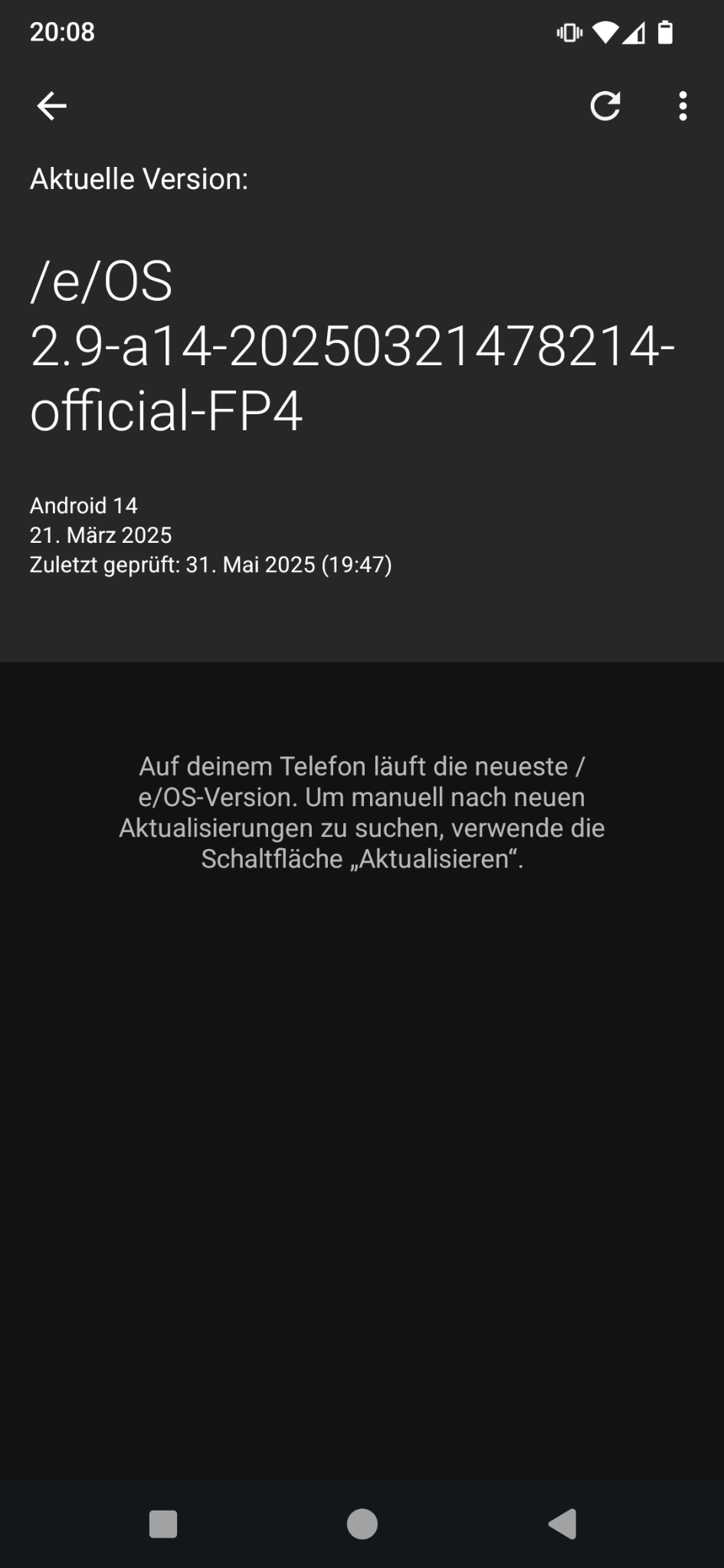724x1568 pixels.
Task: Open recent apps via square button
Action: [163, 1524]
